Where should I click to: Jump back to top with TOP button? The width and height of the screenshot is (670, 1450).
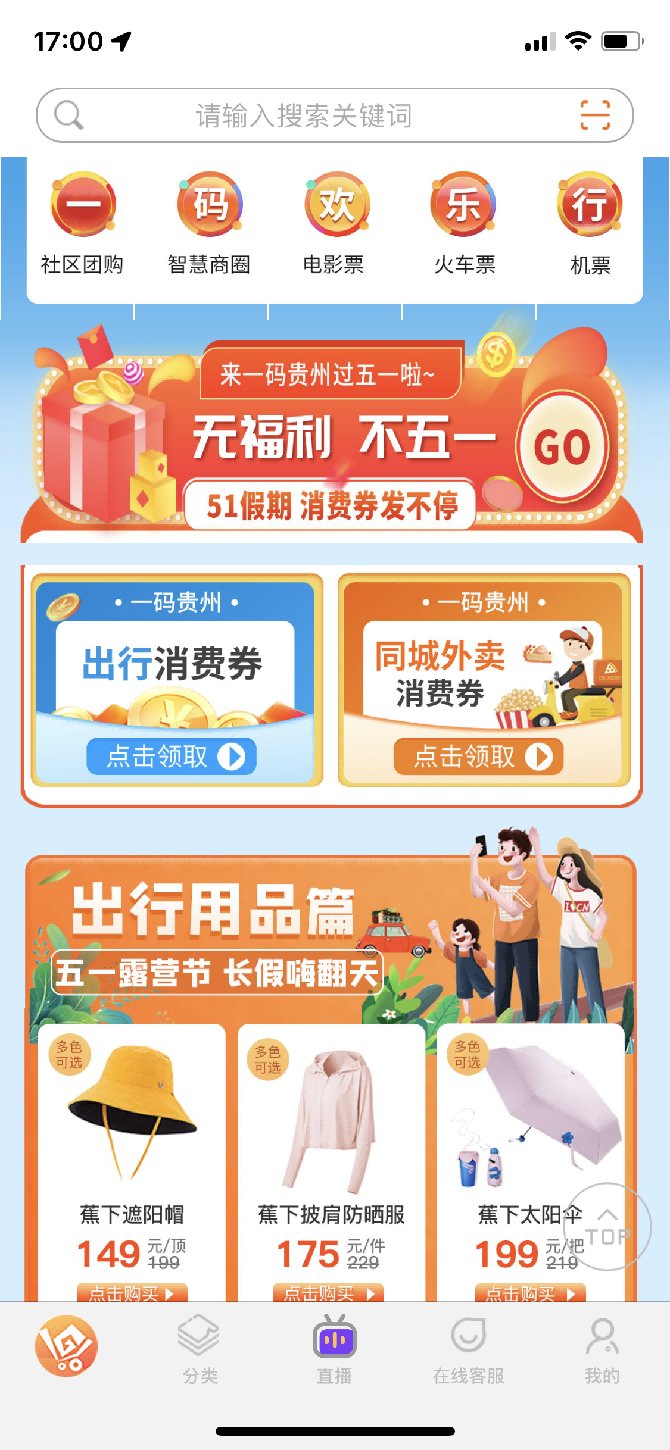[607, 1227]
